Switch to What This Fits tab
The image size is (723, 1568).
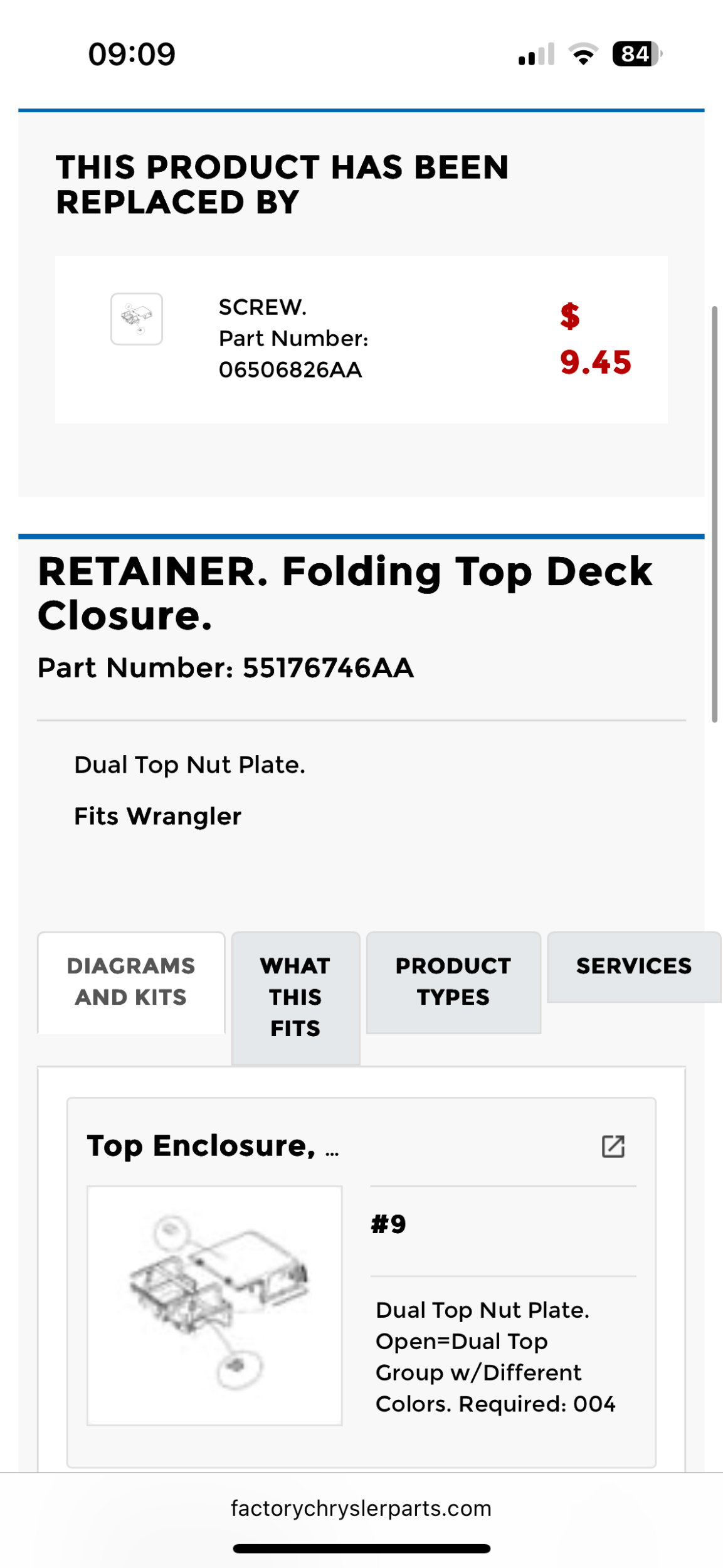point(295,997)
